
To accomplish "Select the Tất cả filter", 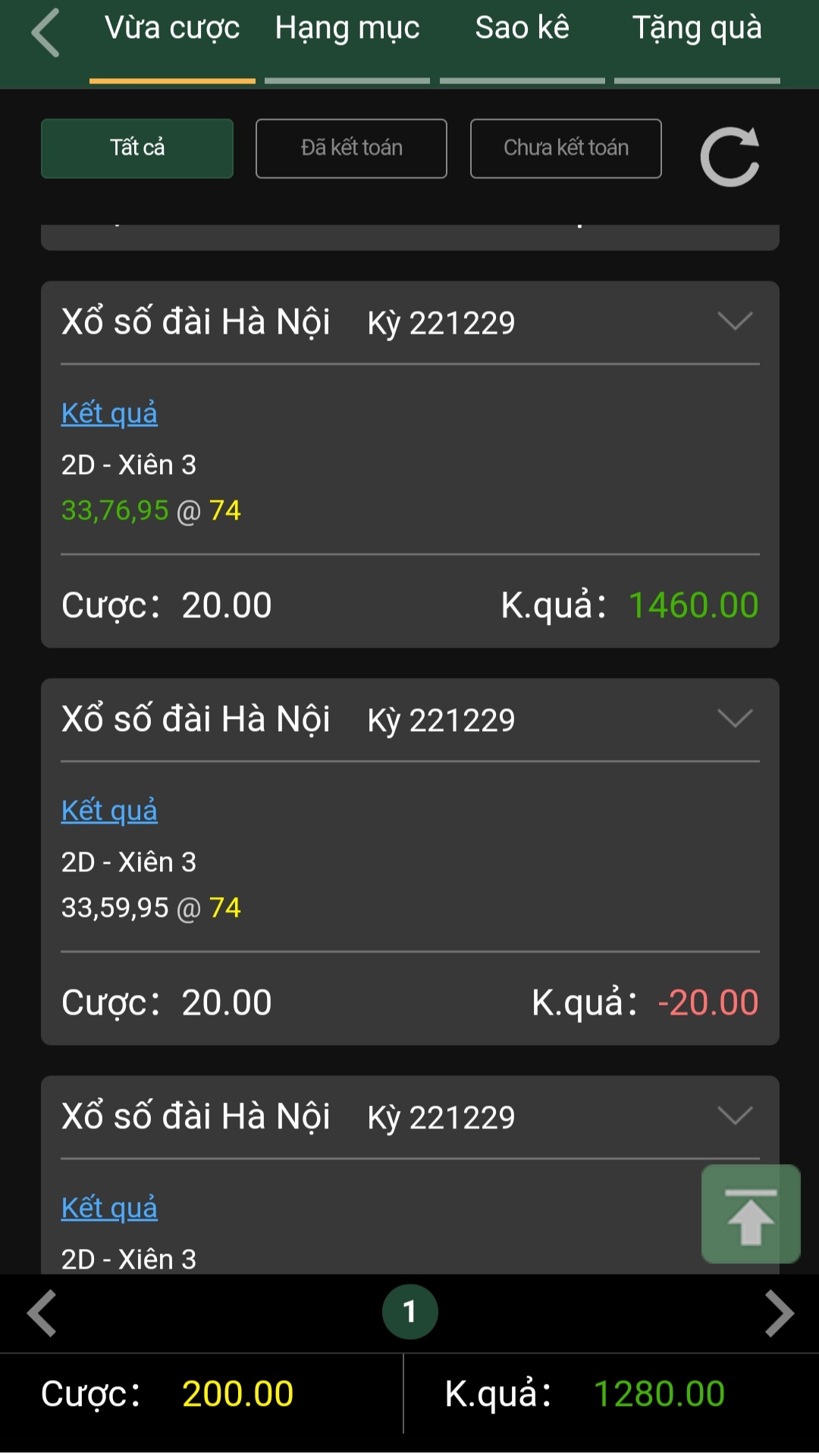I will pyautogui.click(x=137, y=148).
